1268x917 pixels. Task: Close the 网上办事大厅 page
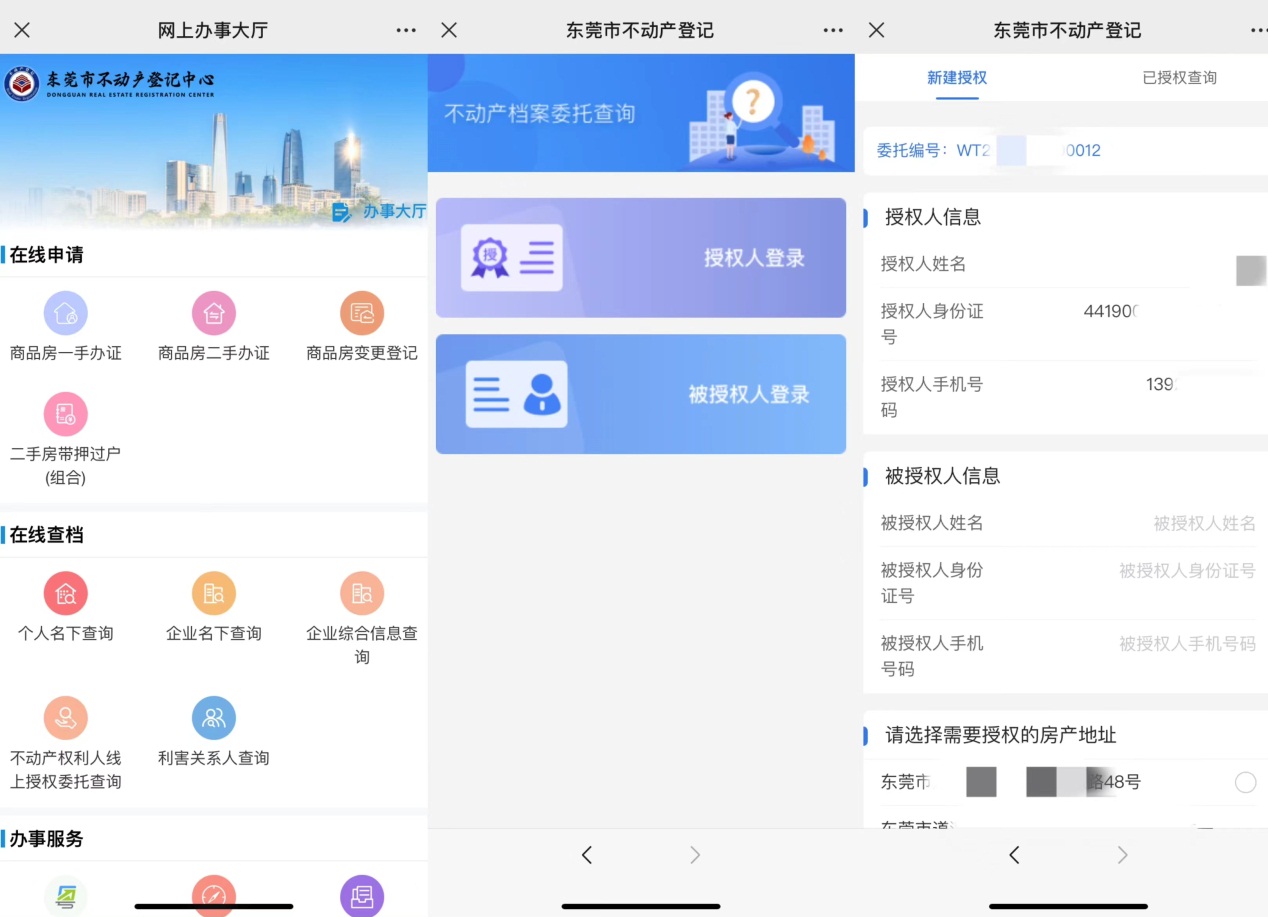(22, 30)
